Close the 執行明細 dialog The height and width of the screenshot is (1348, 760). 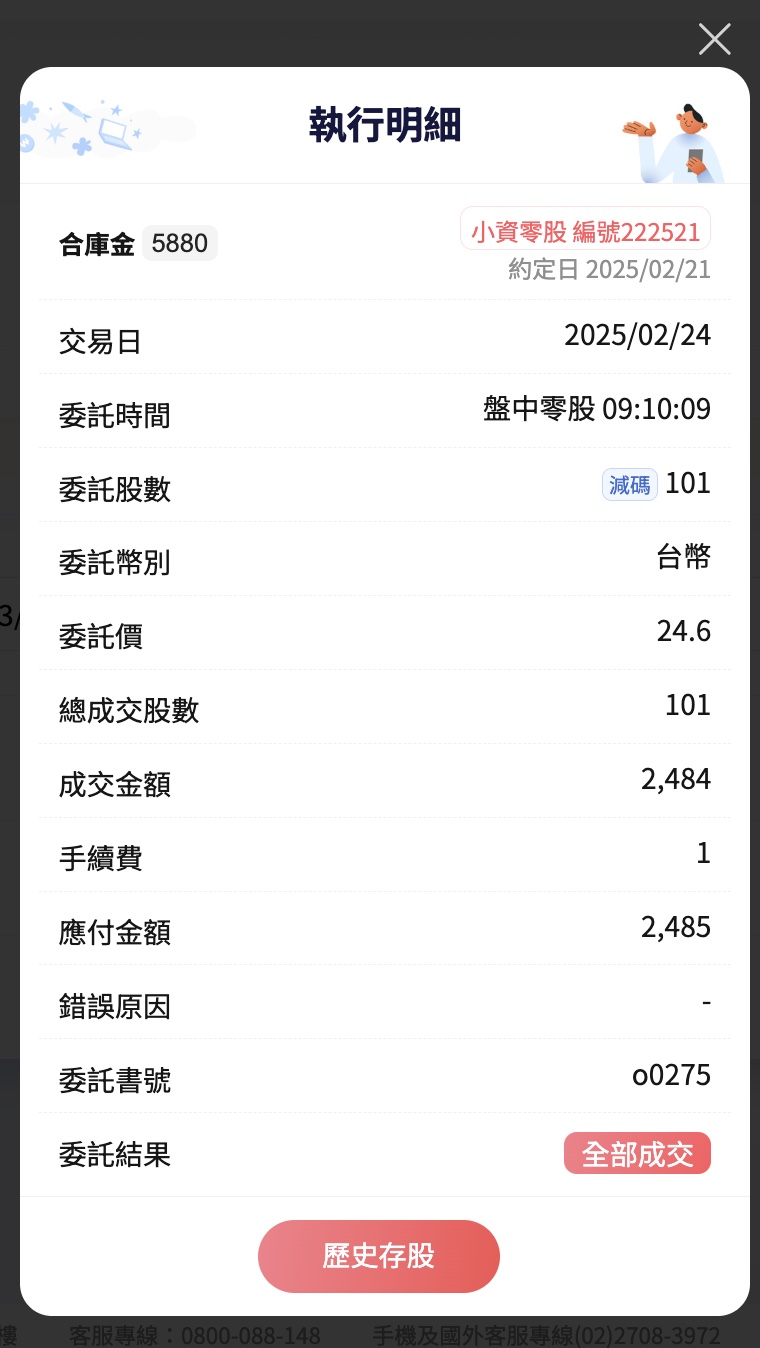(714, 39)
